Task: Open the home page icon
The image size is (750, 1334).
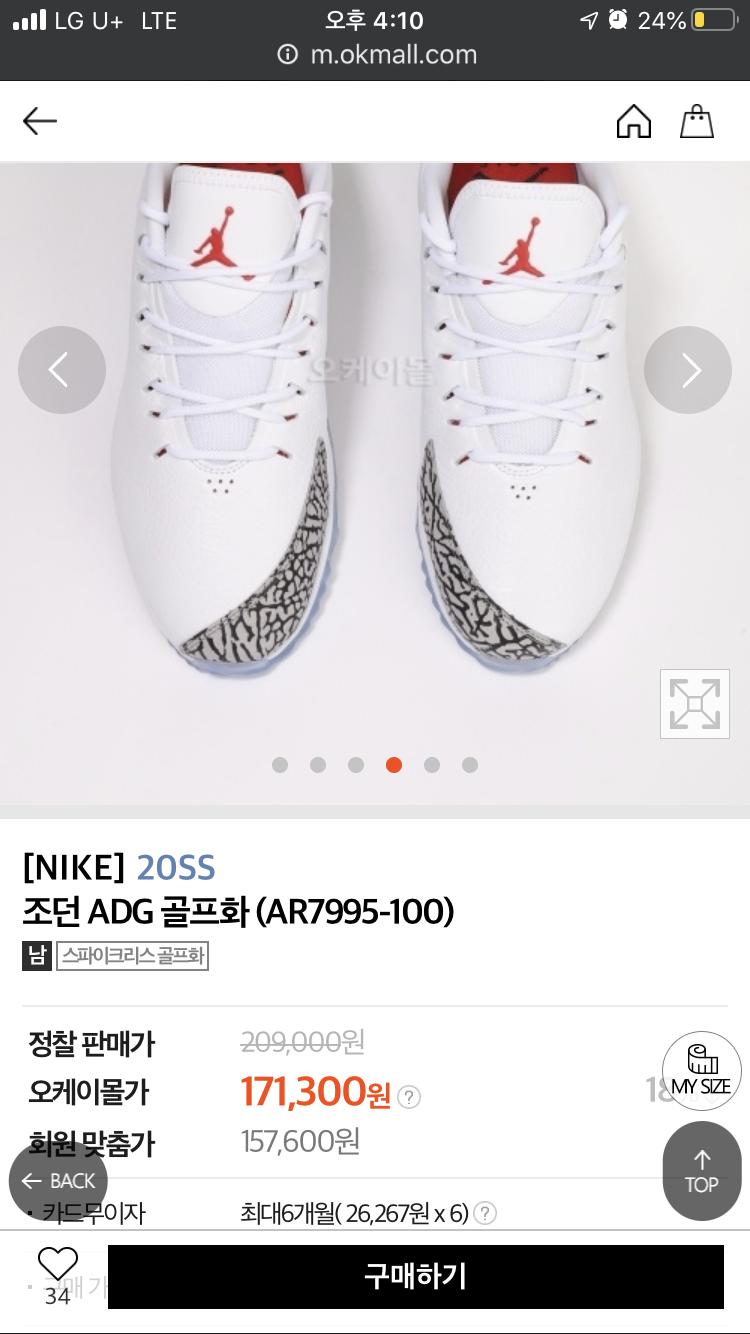Action: [633, 121]
